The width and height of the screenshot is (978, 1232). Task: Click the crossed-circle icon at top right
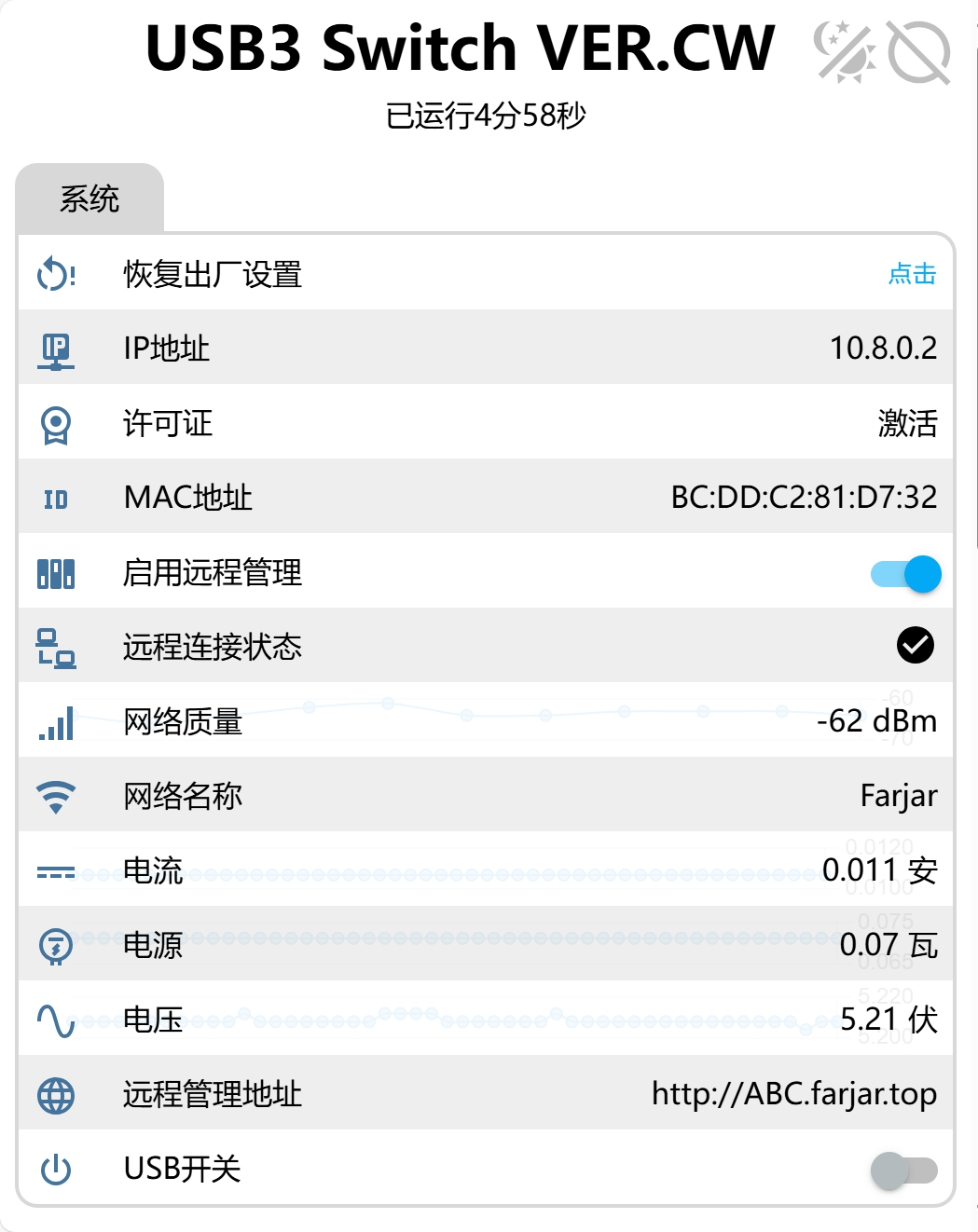tap(918, 53)
